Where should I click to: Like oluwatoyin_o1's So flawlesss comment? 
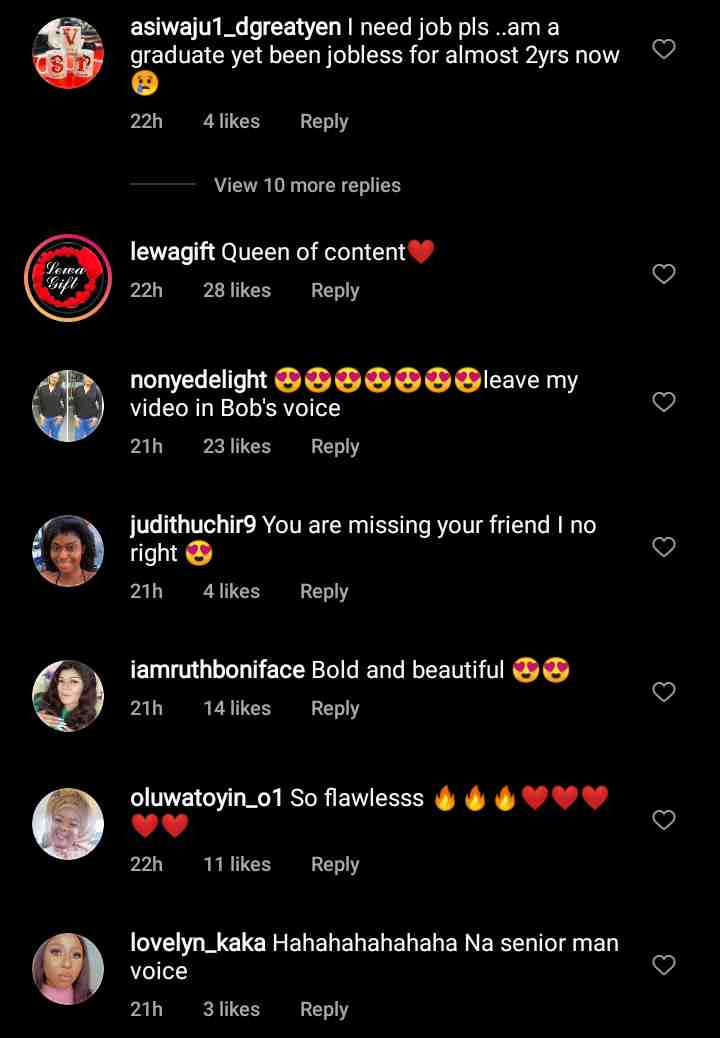(663, 820)
